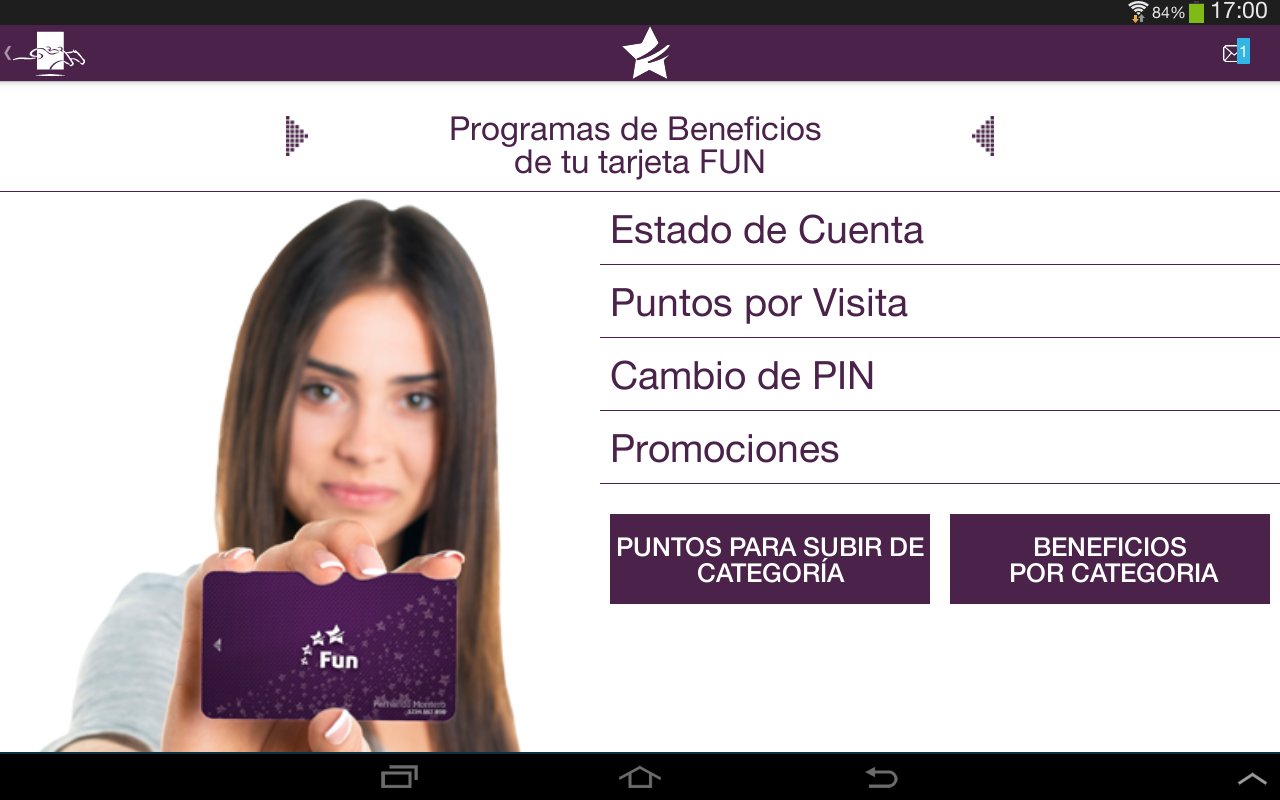Open Beneficios por categoría button
Image resolution: width=1280 pixels, height=800 pixels.
[1109, 559]
